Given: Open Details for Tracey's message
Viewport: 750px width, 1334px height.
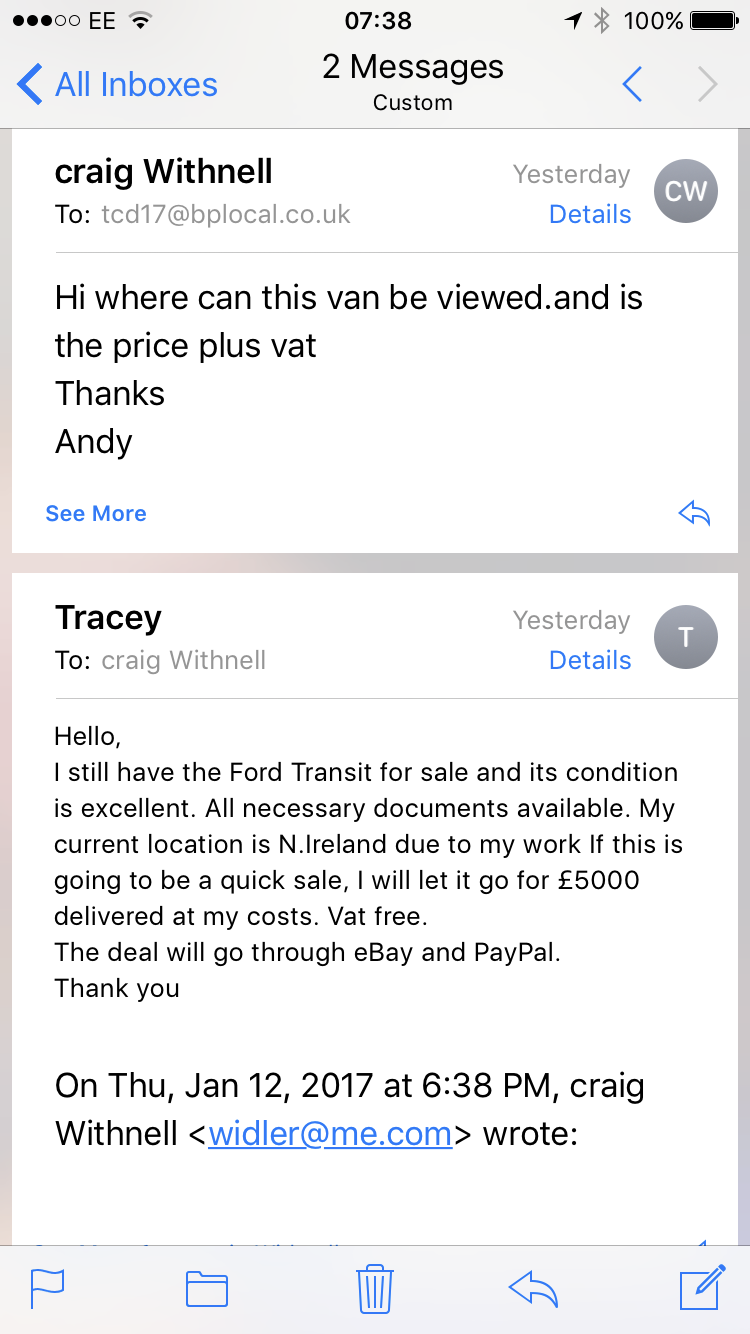Looking at the screenshot, I should click(590, 660).
